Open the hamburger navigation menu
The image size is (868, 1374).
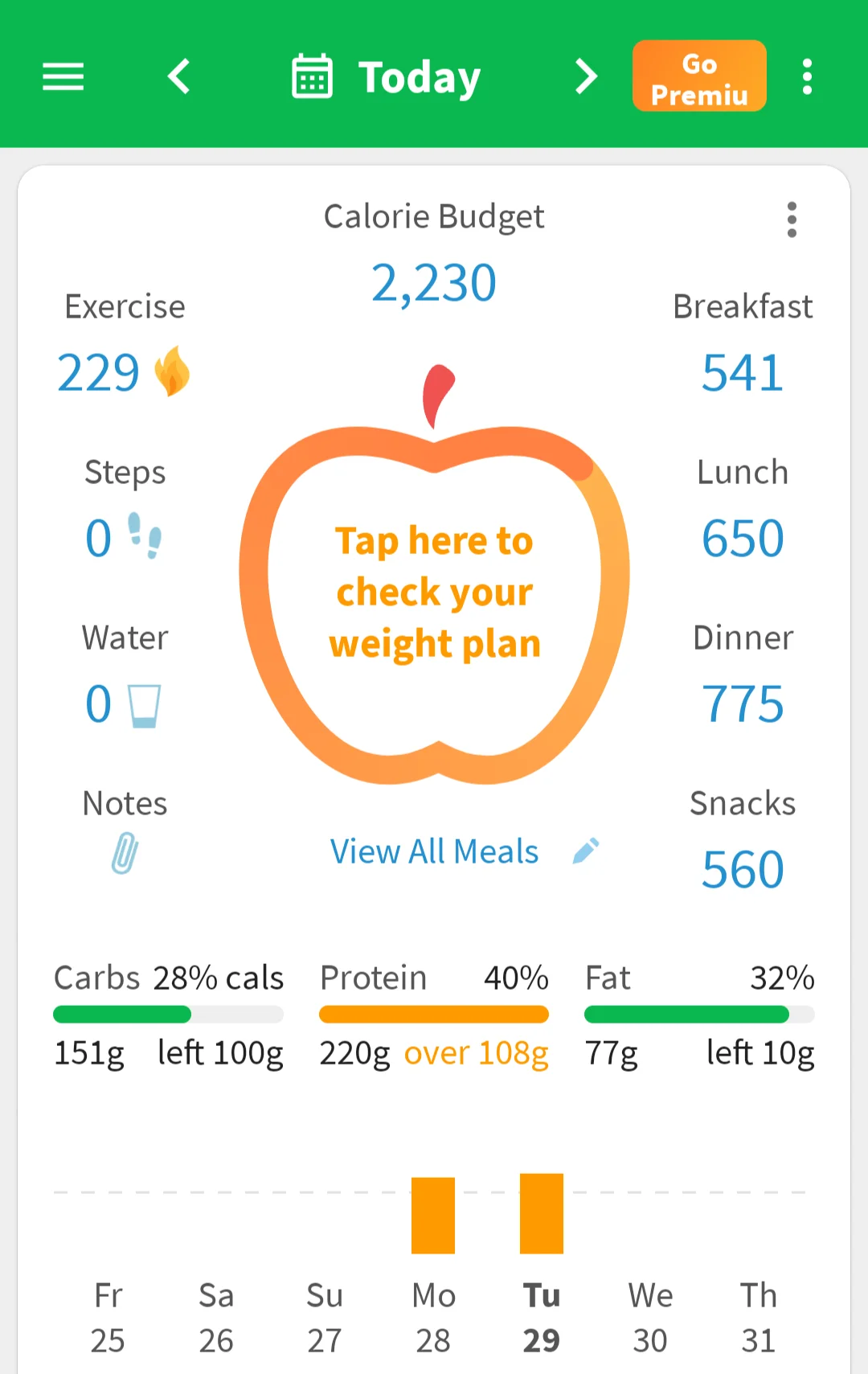(63, 77)
